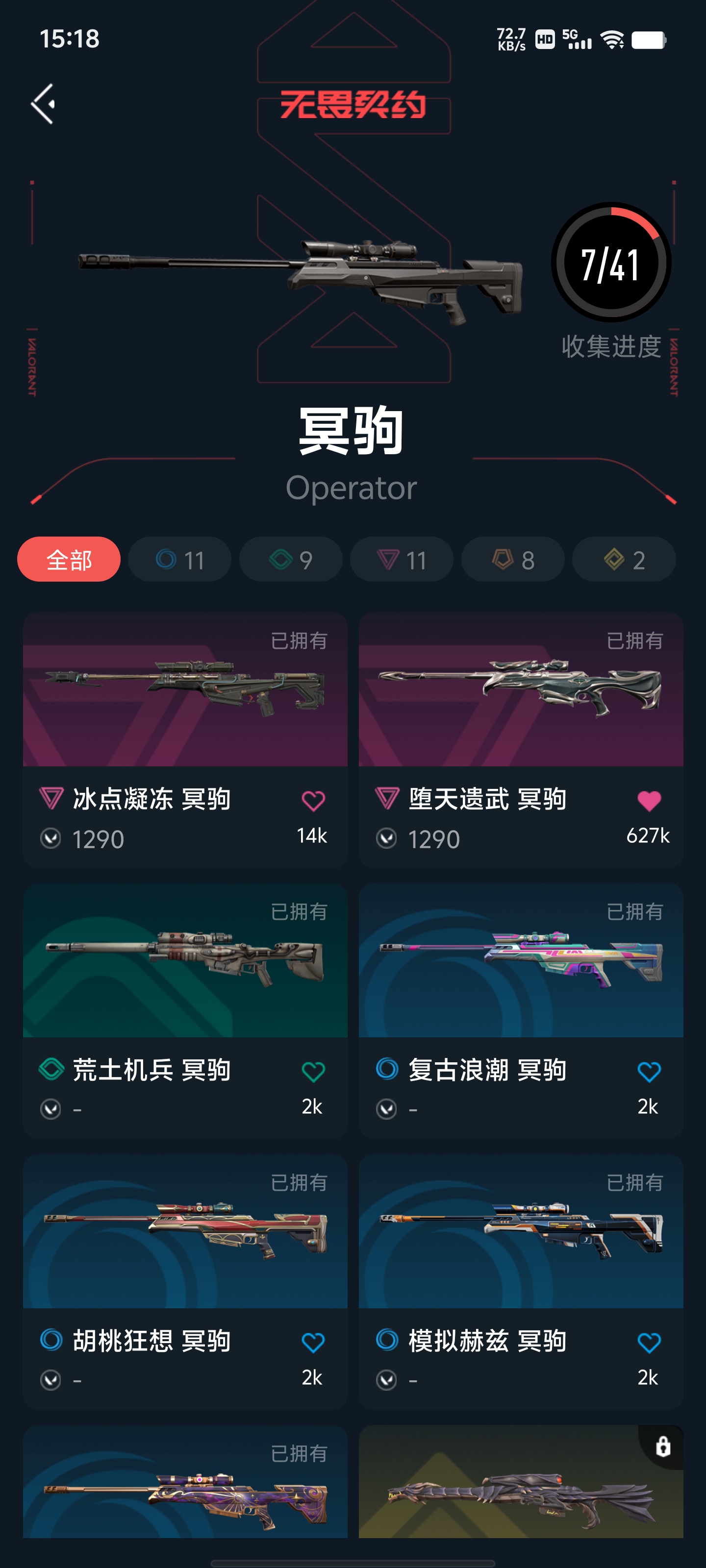Unlike the 堕天遗武 冥驹 skin

(649, 801)
